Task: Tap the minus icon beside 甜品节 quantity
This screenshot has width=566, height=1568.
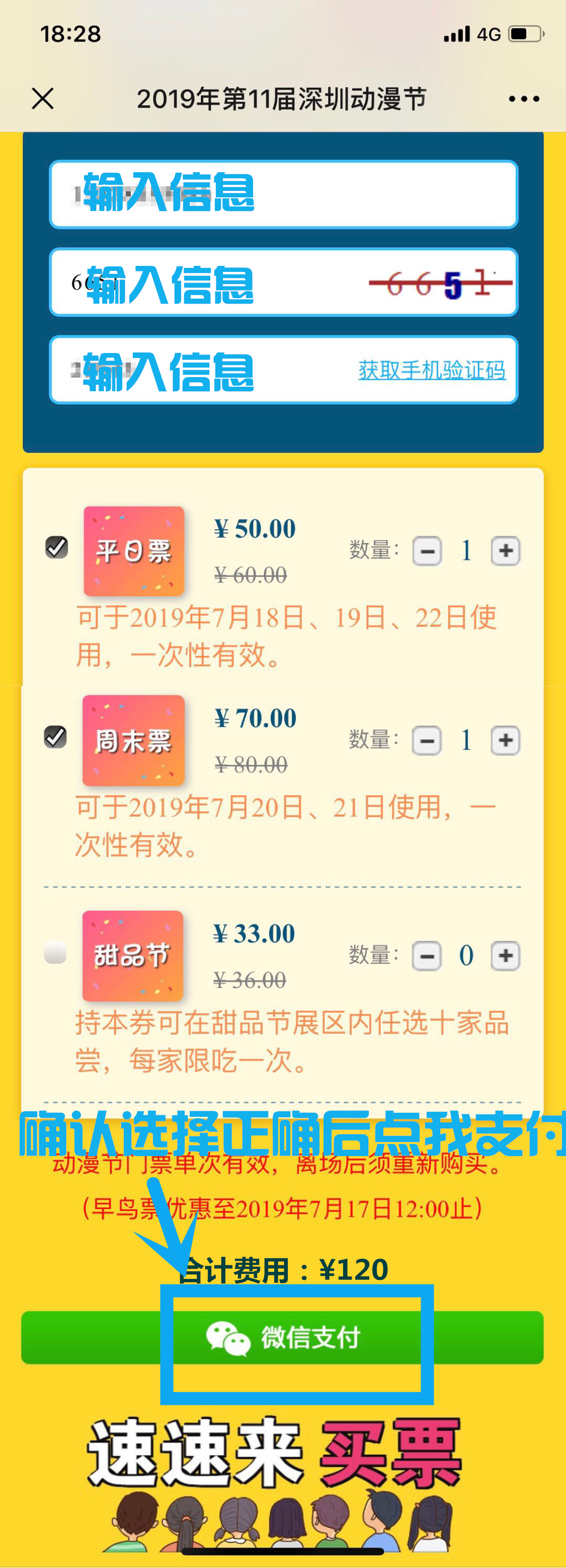Action: click(426, 956)
